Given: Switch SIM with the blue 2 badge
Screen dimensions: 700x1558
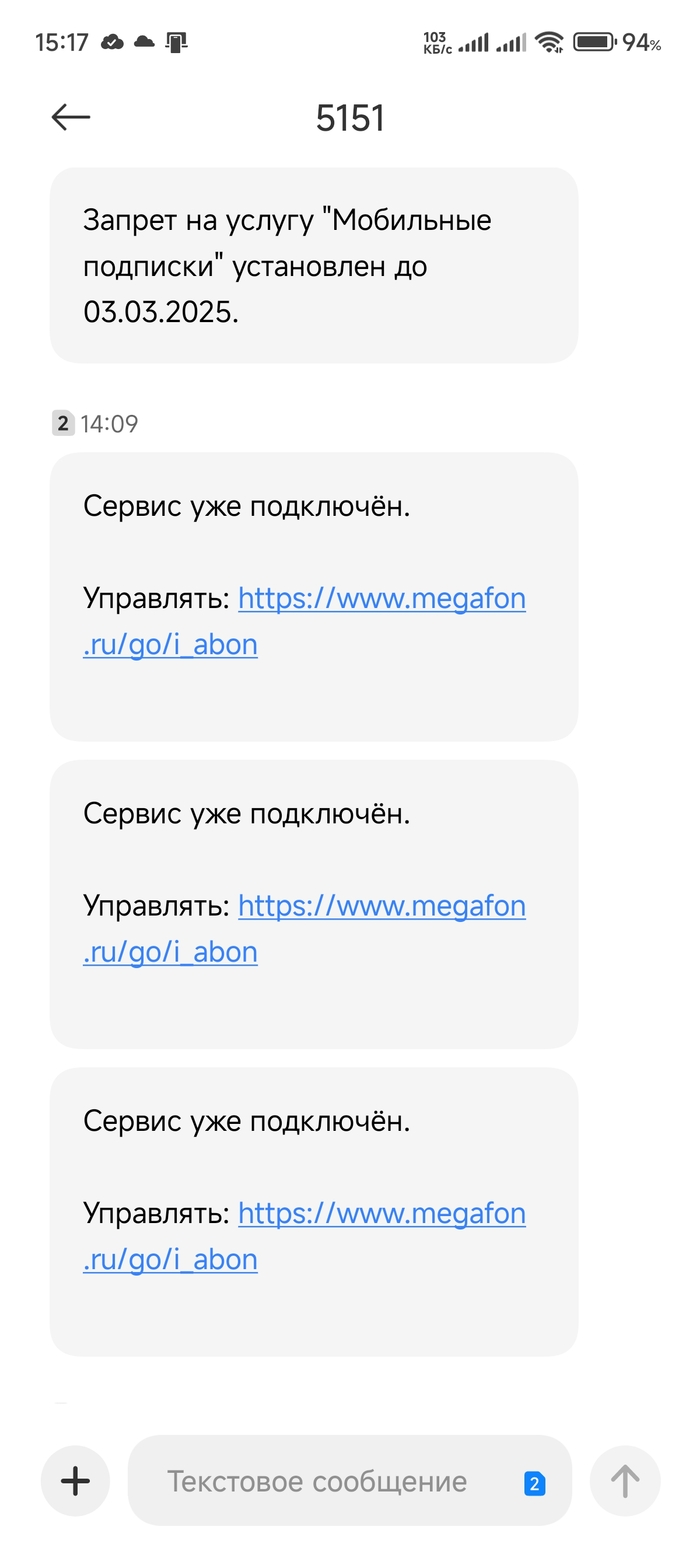Looking at the screenshot, I should [534, 1484].
